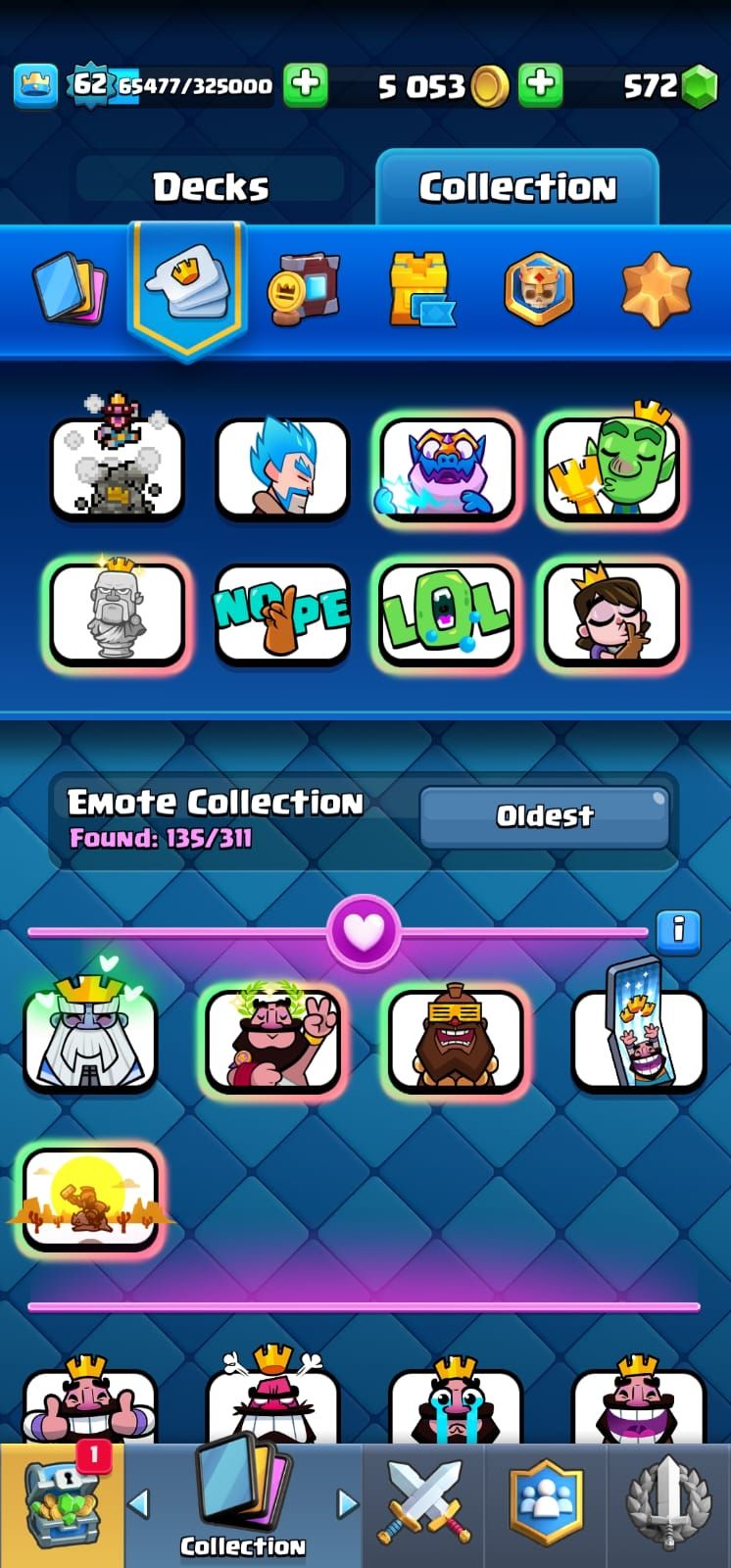This screenshot has width=731, height=1568.
Task: Add gold with the plus button
Action: click(x=540, y=84)
